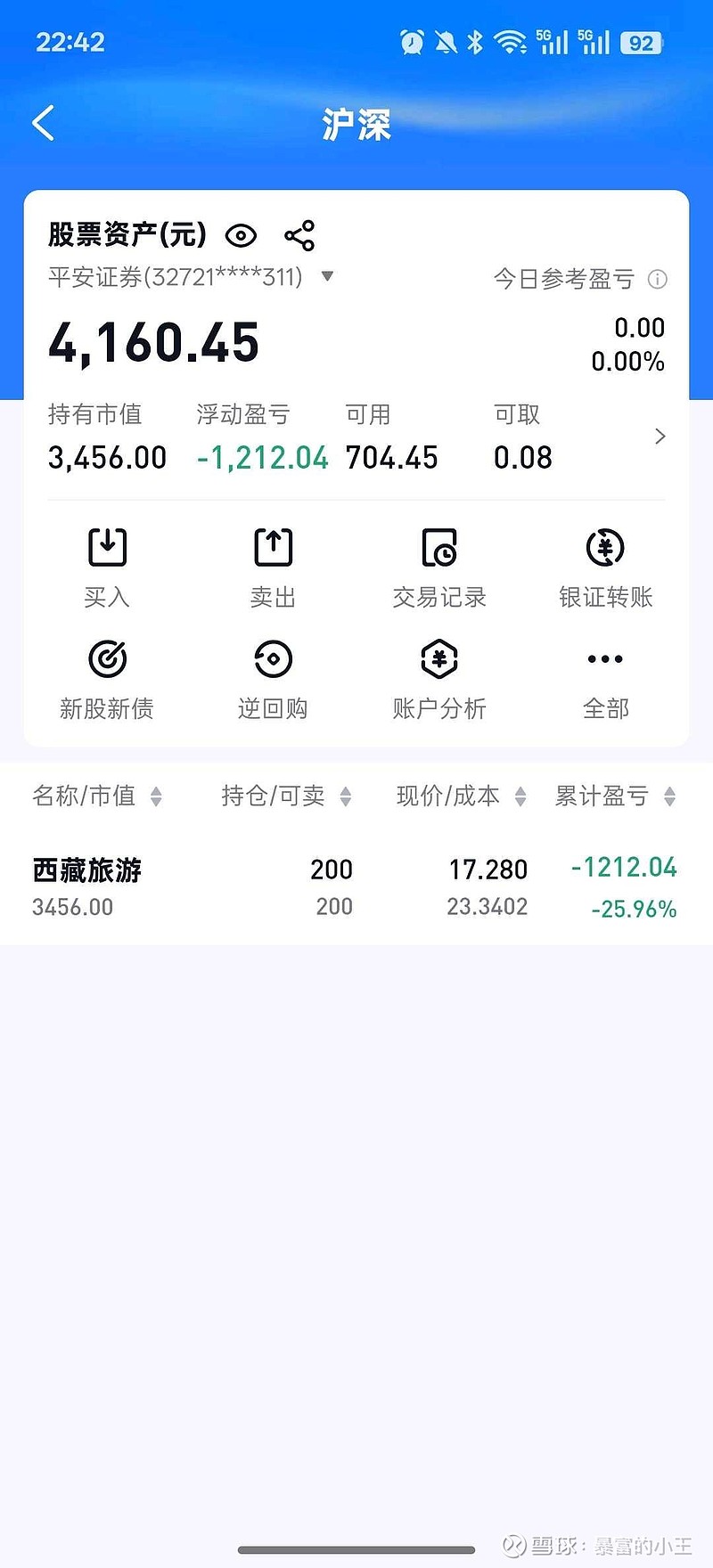Sort holdings by 累计盈亏
Screen dimensions: 713x1568
point(615,796)
